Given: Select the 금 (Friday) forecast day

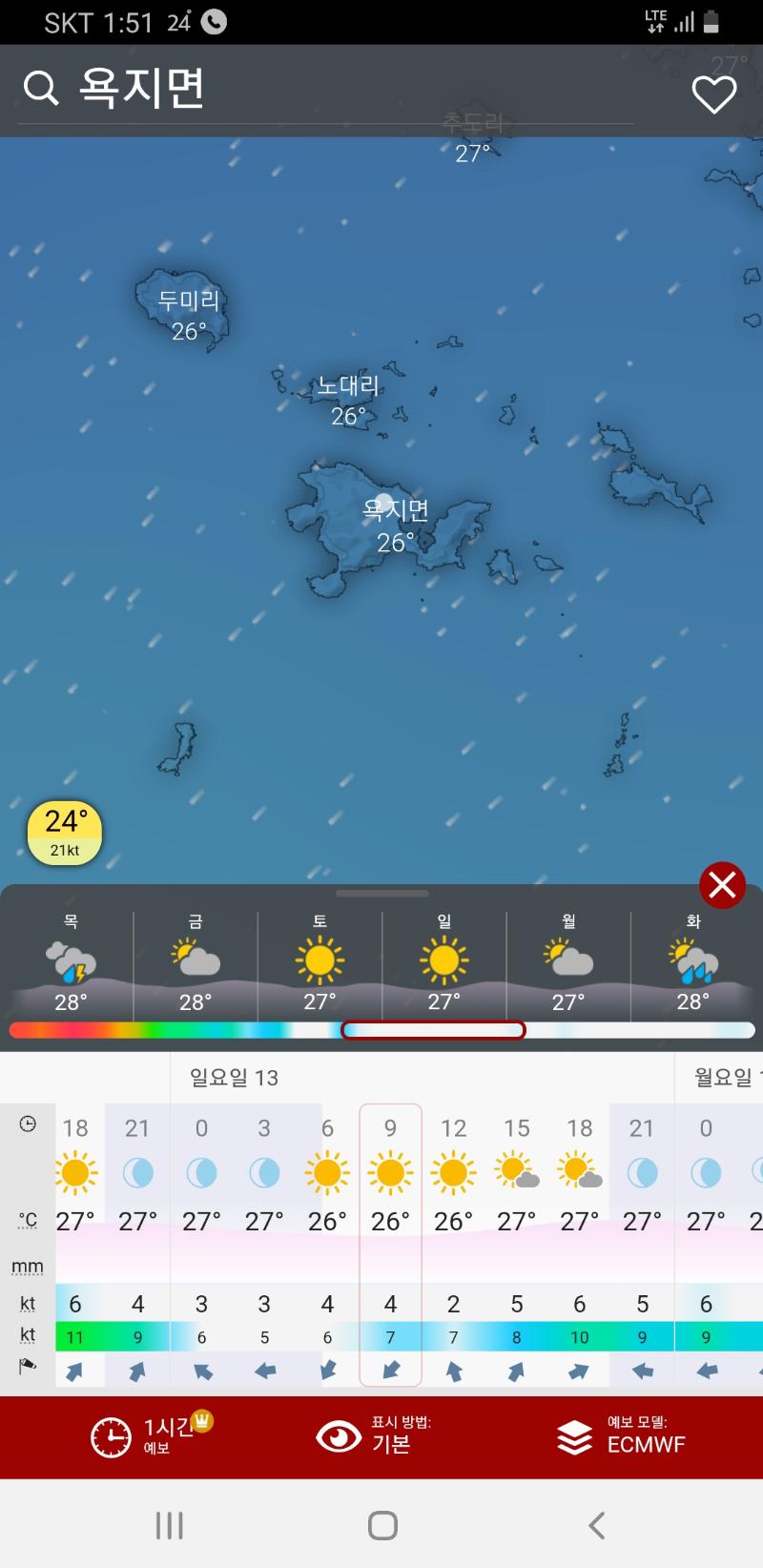Looking at the screenshot, I should coord(196,963).
